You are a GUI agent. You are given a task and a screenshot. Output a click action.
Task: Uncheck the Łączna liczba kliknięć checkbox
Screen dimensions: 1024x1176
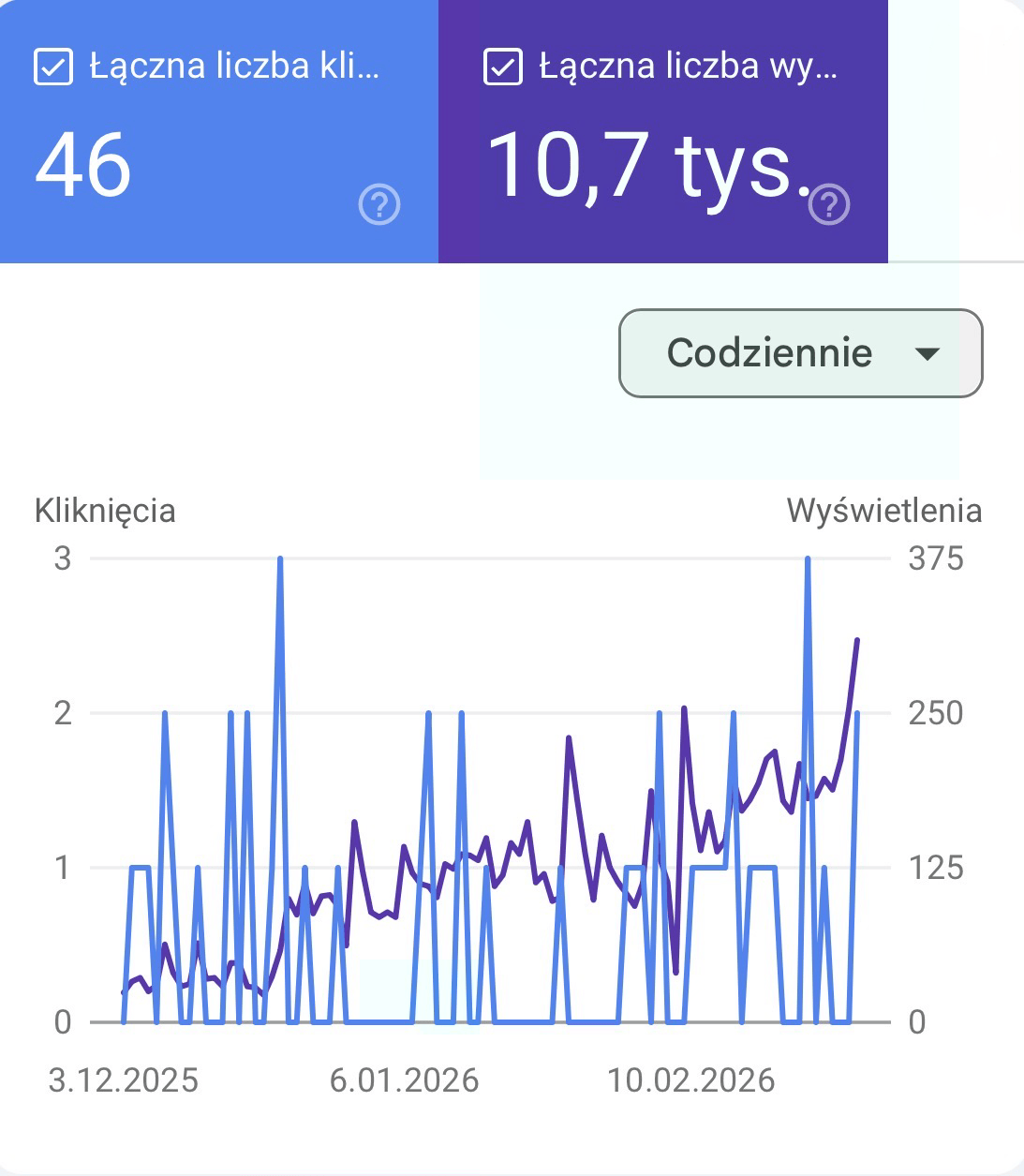pos(53,65)
